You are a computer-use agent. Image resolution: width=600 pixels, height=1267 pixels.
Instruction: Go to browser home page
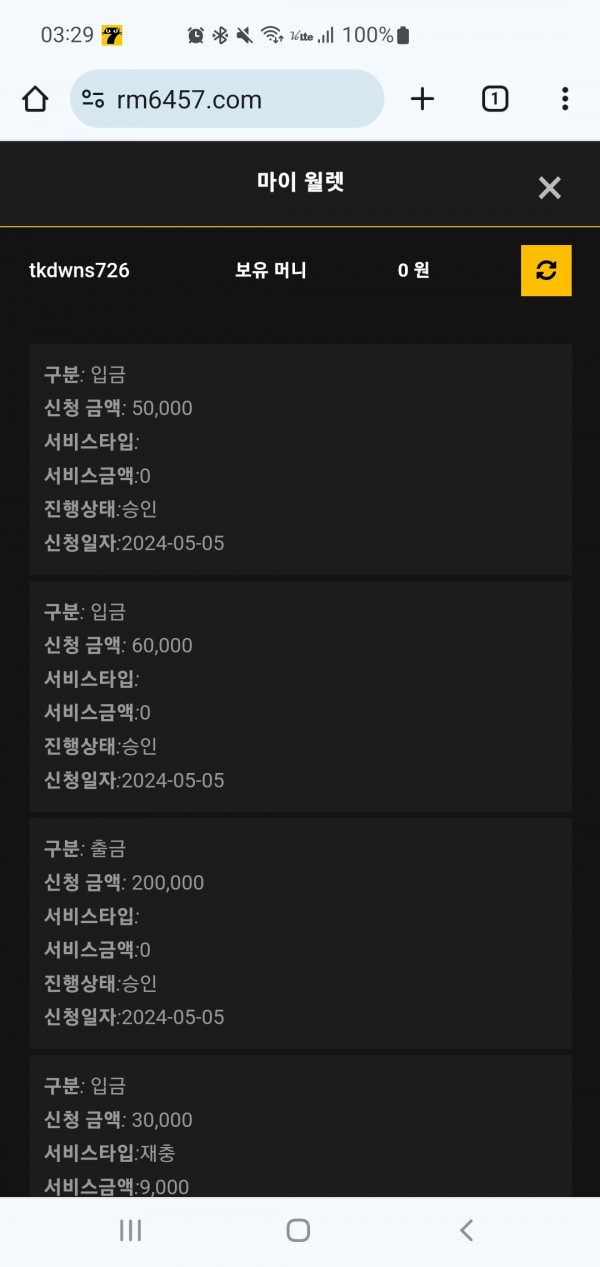[x=35, y=99]
